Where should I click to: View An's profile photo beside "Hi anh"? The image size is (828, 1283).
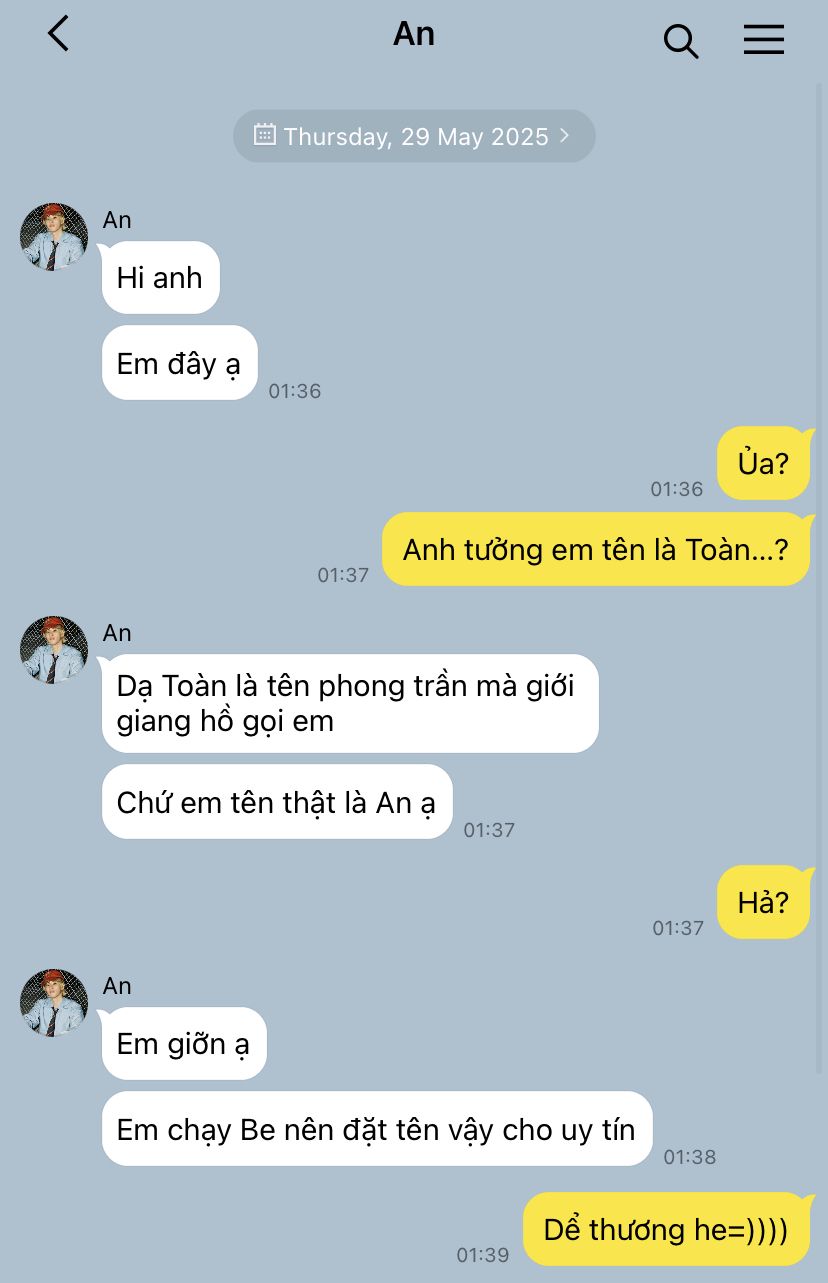(x=54, y=237)
